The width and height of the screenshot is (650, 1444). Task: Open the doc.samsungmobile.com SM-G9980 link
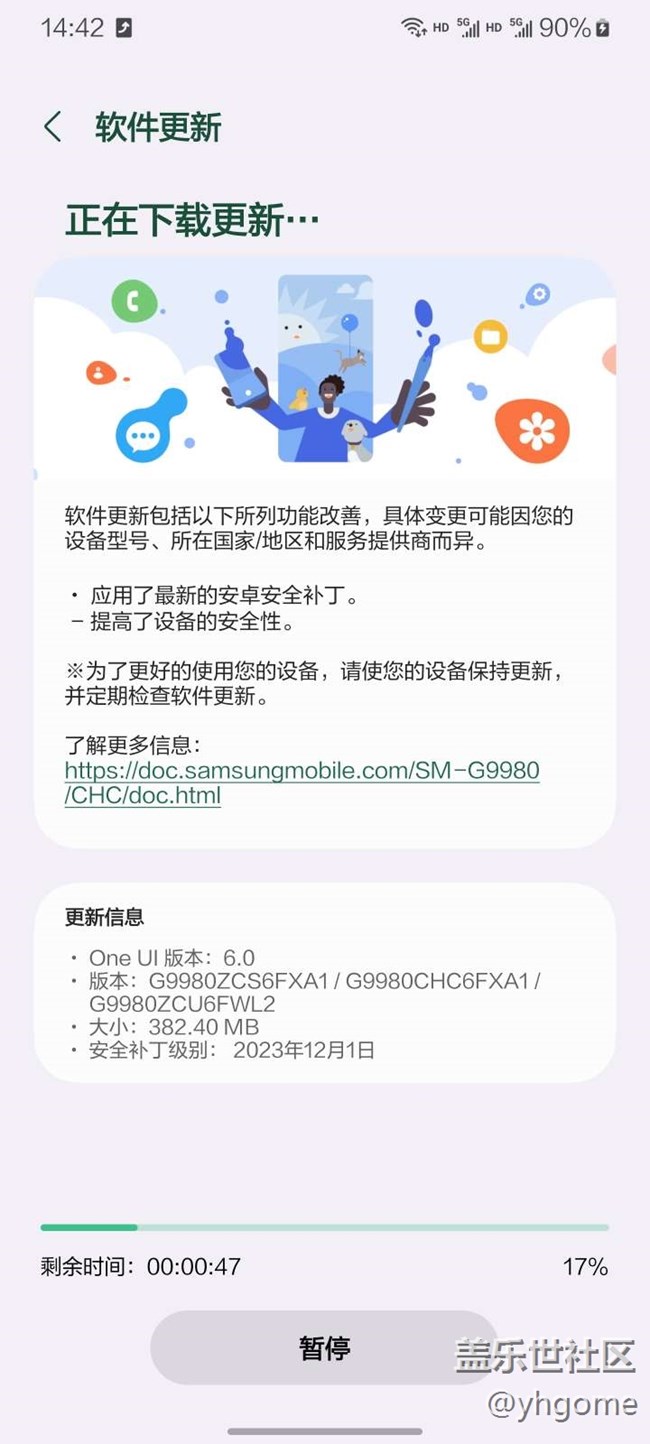coord(301,783)
